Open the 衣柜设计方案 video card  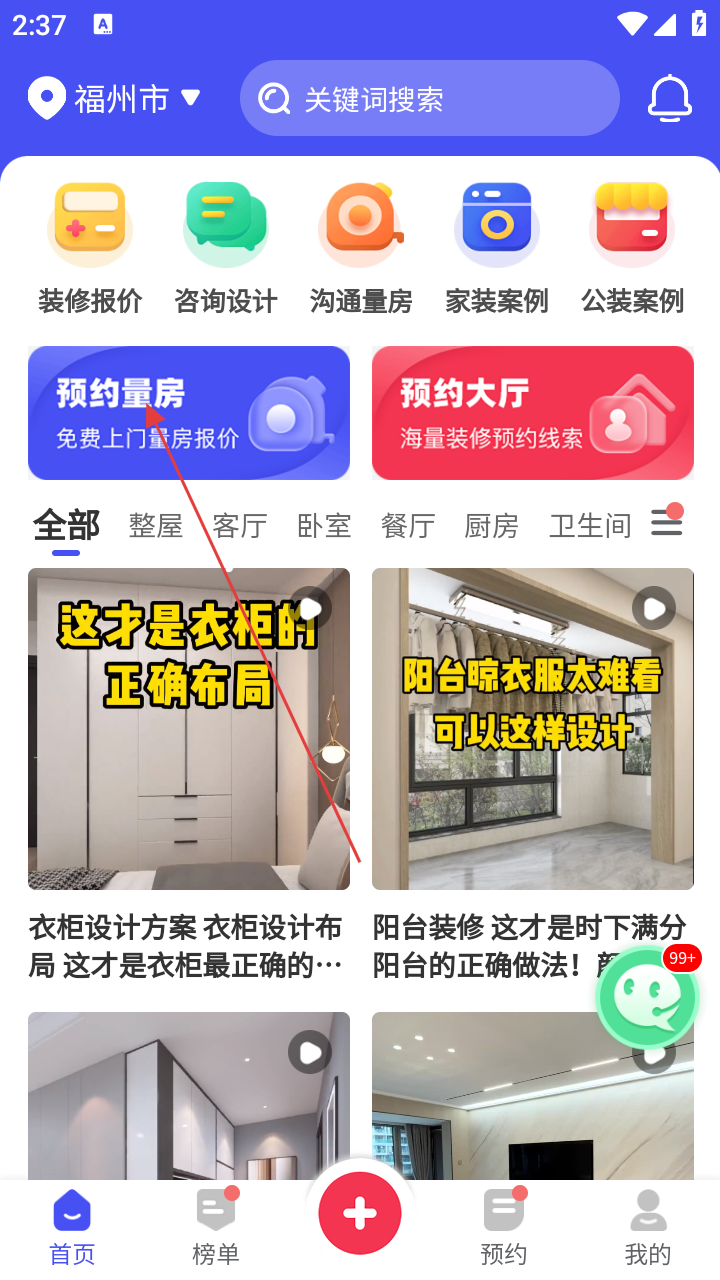point(189,728)
